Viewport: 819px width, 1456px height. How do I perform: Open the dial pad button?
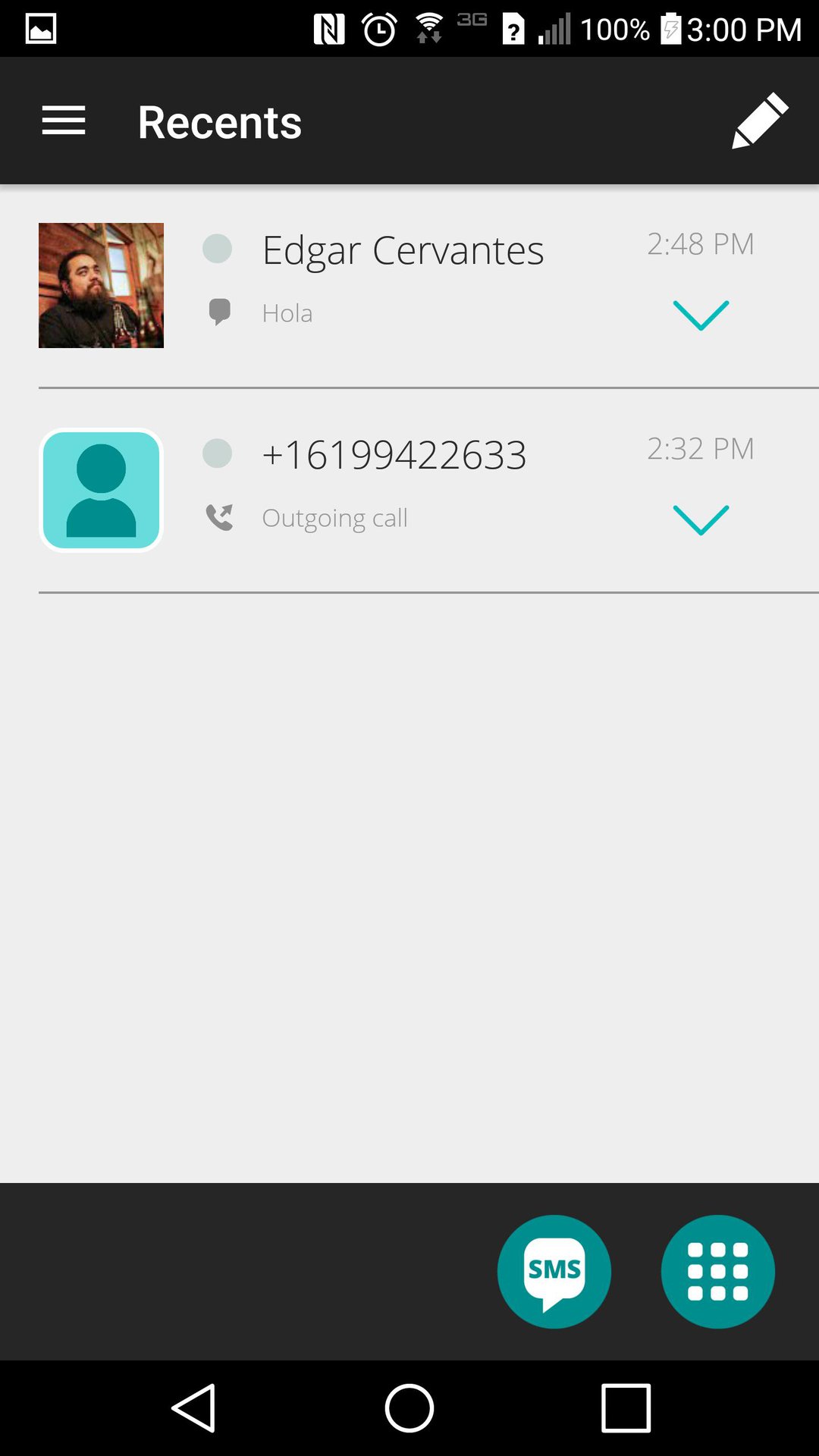[x=717, y=1272]
